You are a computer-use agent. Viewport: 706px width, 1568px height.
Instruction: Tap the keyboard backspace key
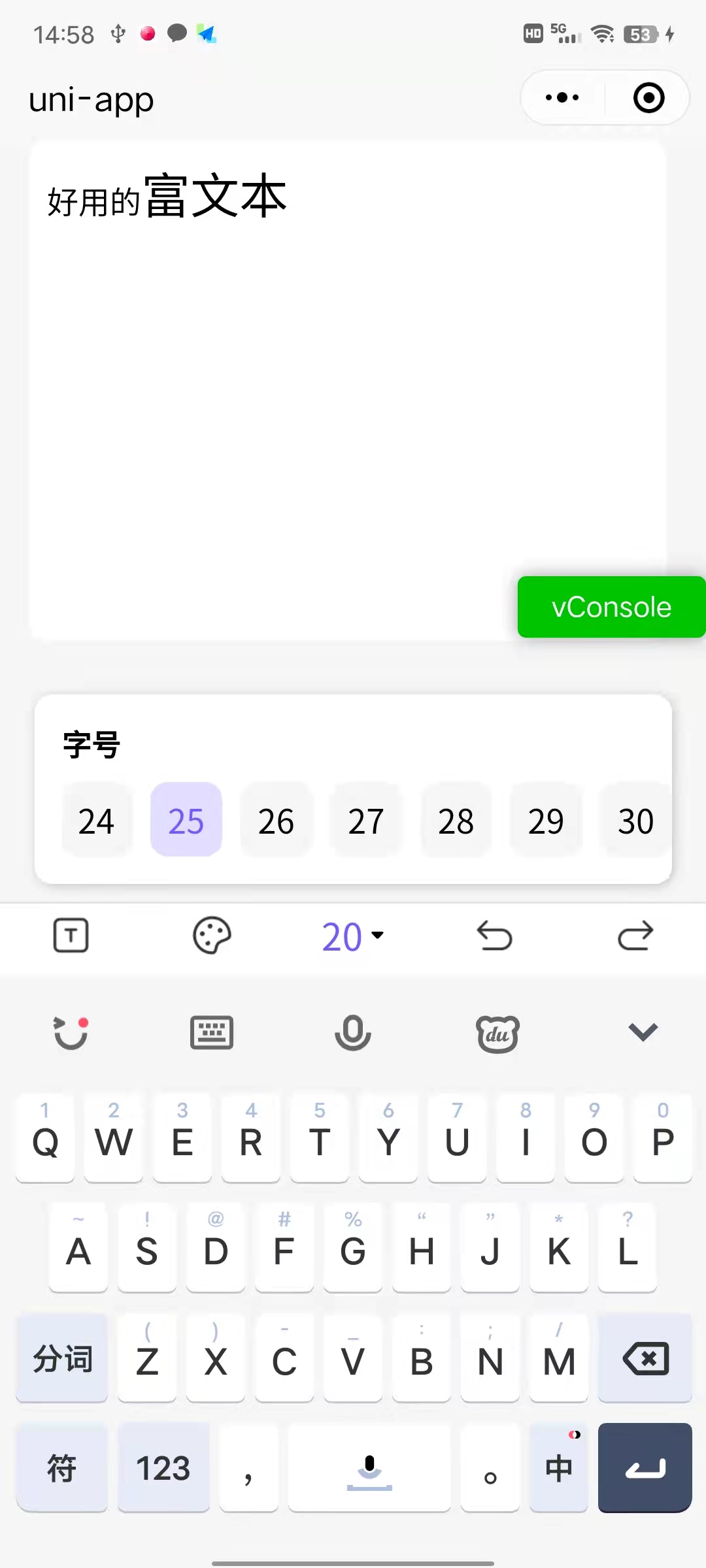pyautogui.click(x=645, y=1359)
